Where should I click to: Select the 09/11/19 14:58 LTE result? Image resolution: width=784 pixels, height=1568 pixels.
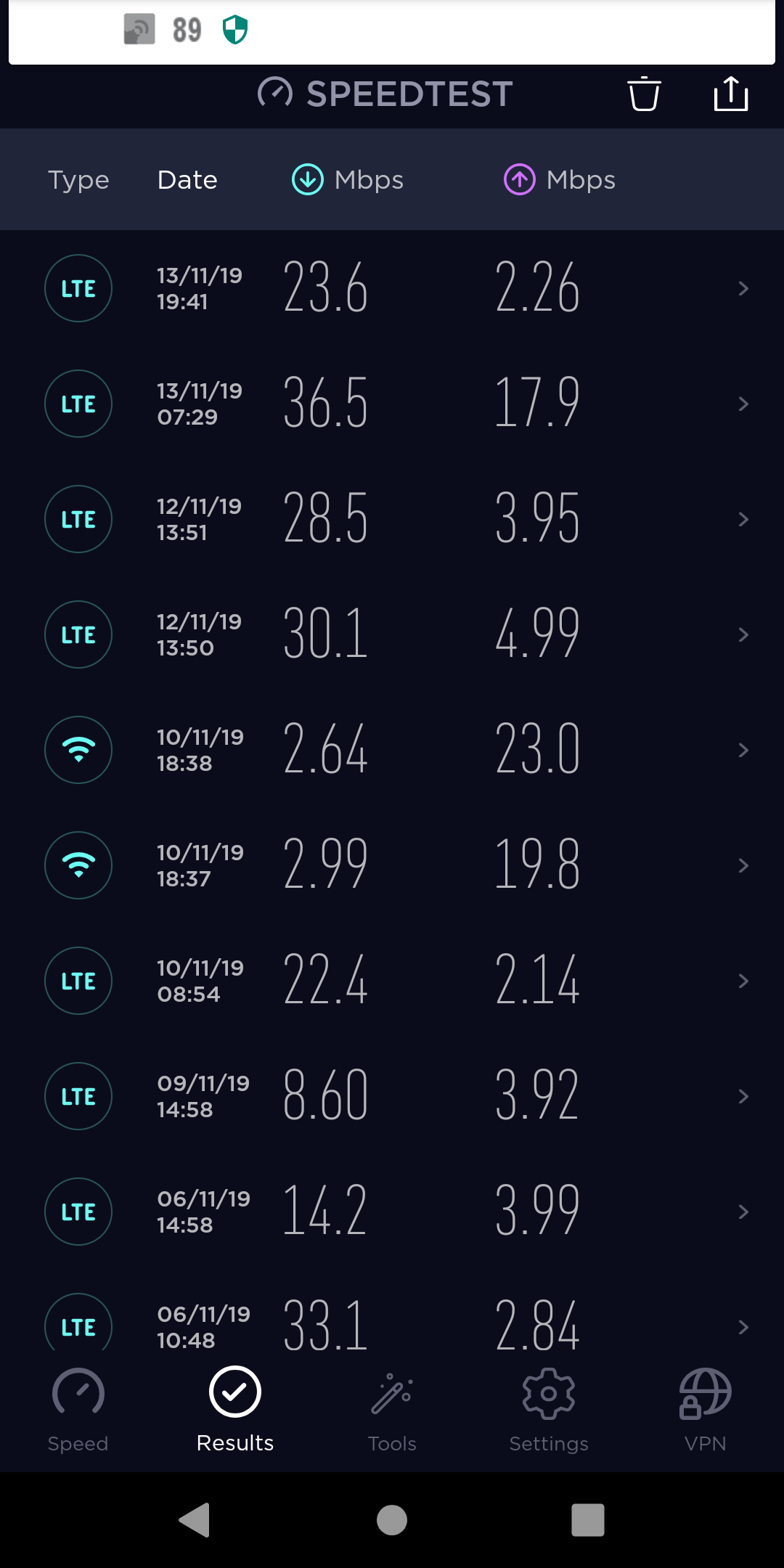click(x=392, y=1096)
